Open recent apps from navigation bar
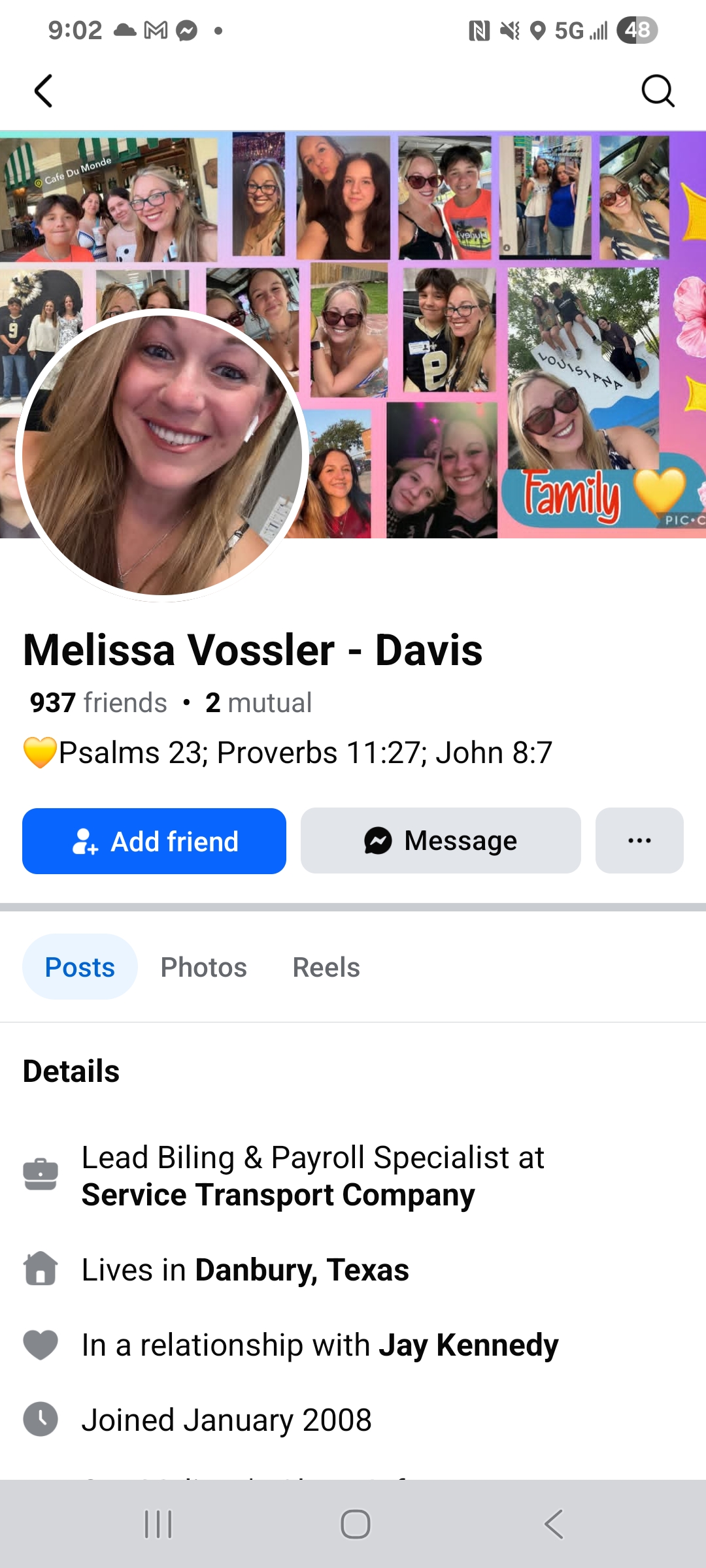 (x=158, y=1524)
